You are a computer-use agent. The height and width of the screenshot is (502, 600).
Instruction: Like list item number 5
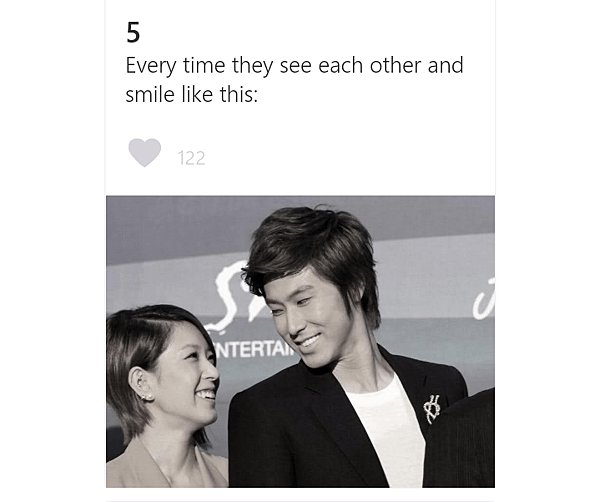tap(145, 153)
